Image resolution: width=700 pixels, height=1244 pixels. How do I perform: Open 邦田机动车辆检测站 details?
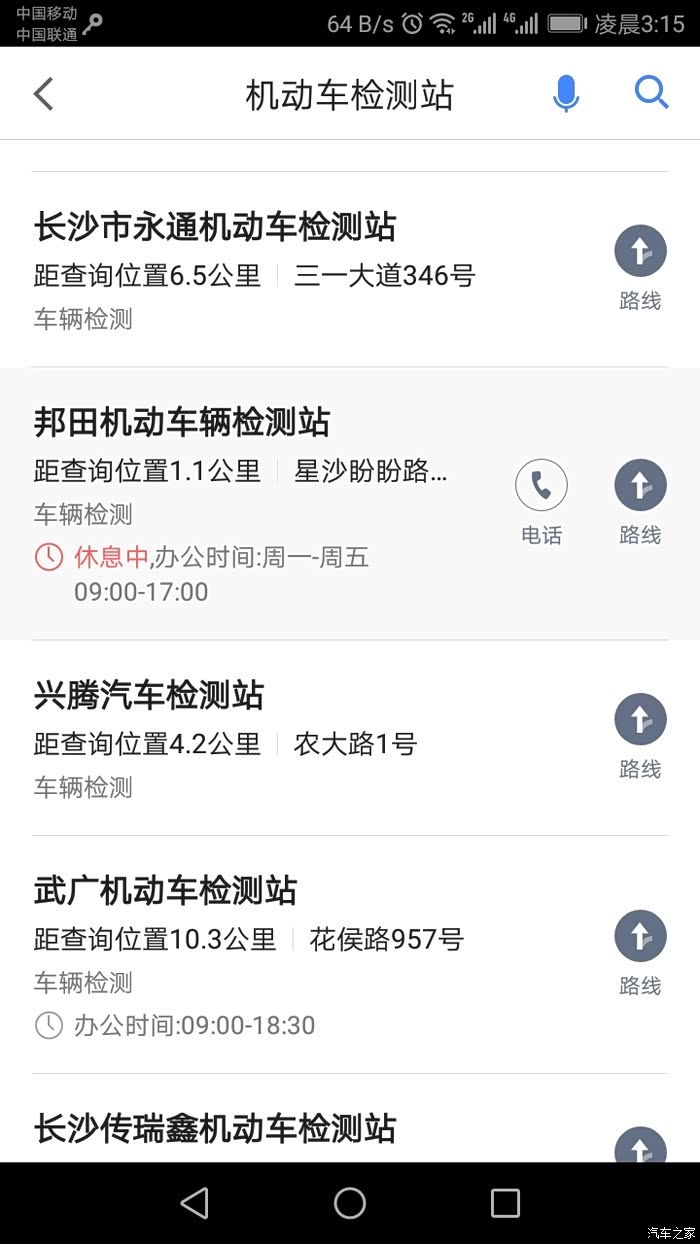(x=182, y=423)
